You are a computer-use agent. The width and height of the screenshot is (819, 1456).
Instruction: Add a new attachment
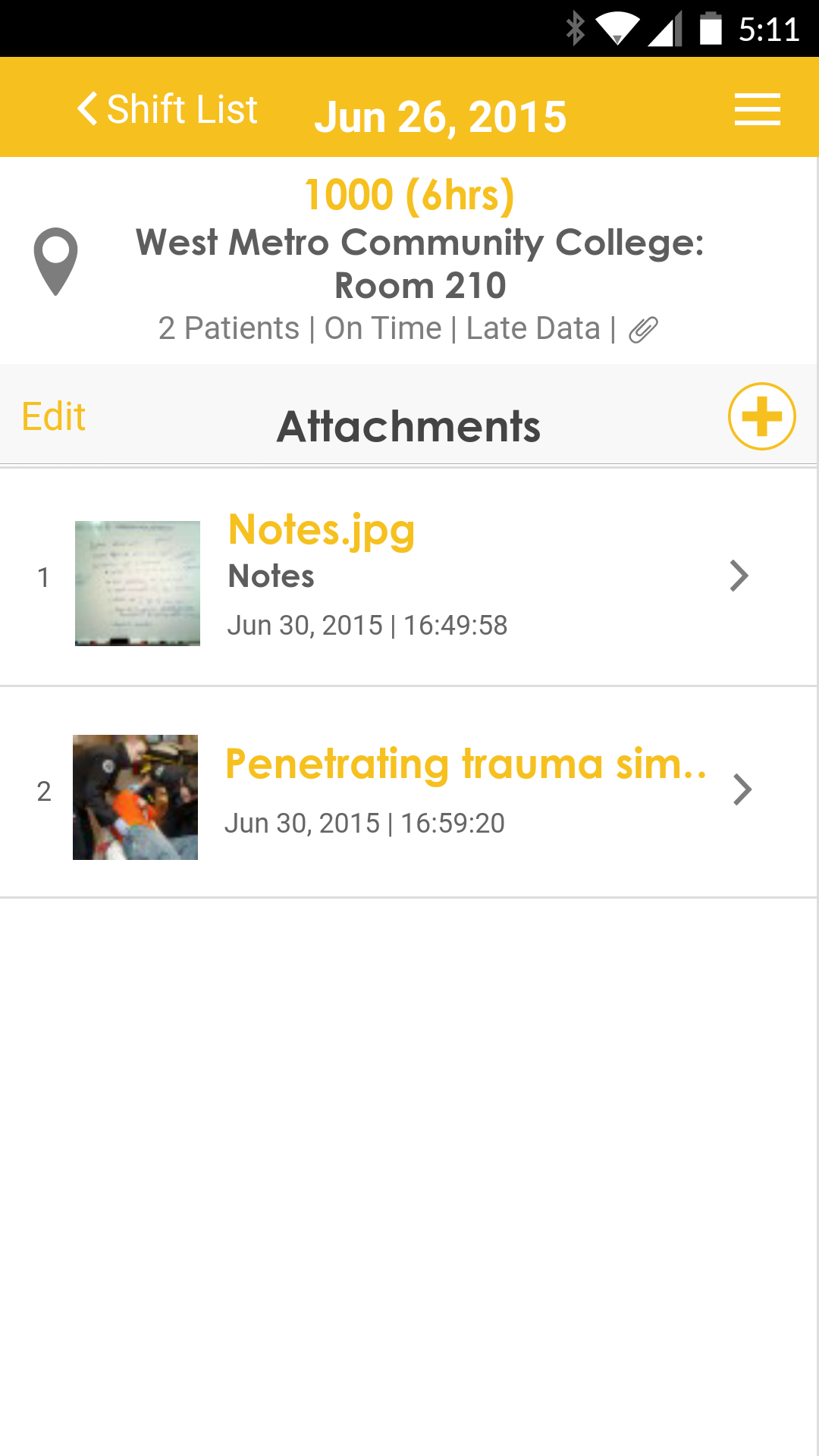click(761, 416)
